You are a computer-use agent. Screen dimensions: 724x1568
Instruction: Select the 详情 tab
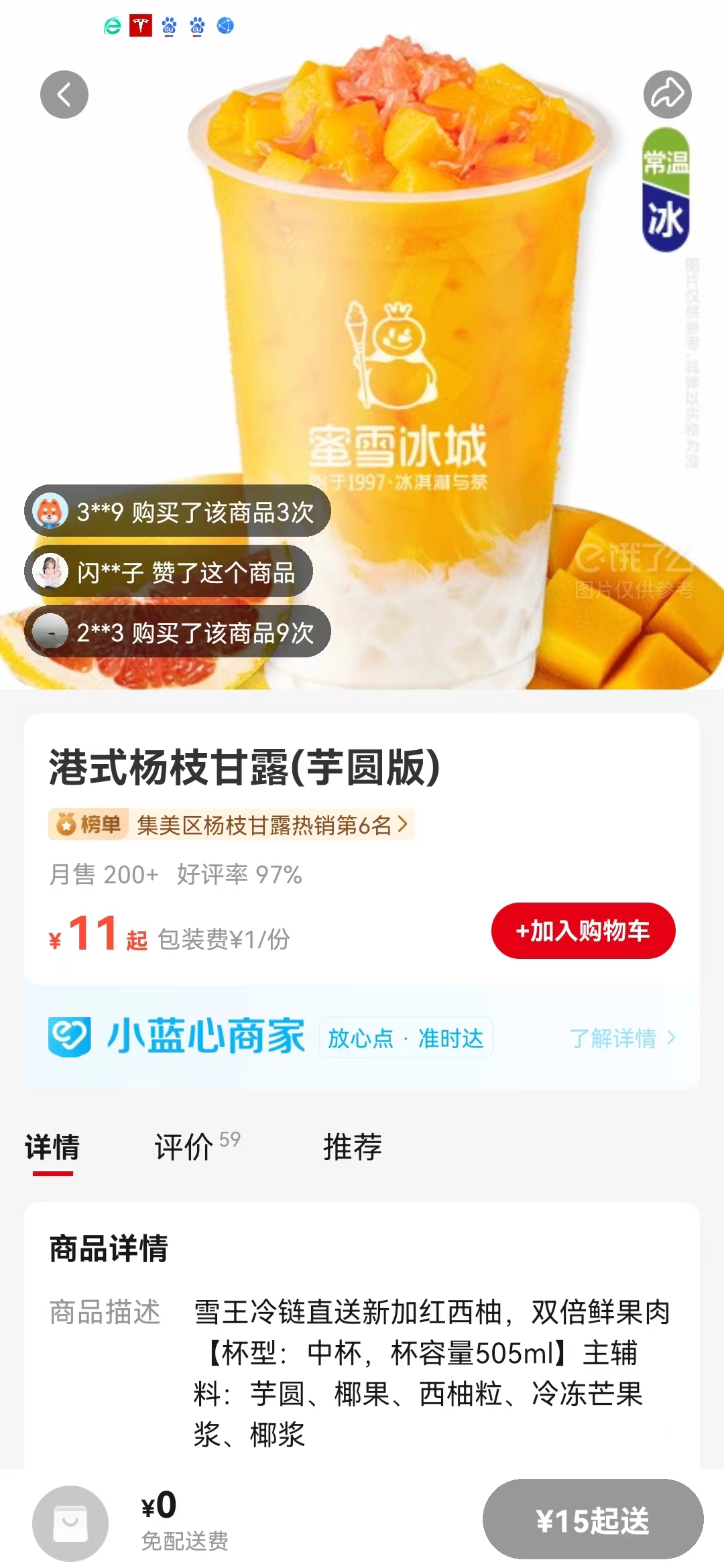52,1147
